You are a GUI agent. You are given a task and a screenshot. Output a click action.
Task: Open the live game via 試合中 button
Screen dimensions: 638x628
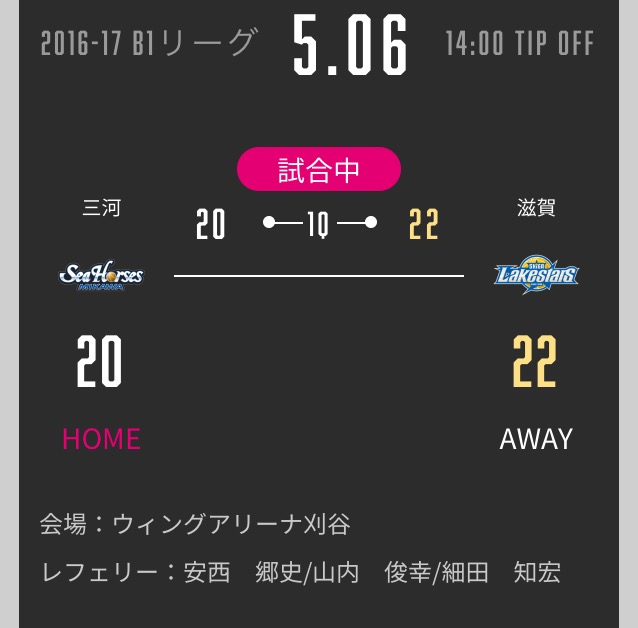[318, 170]
